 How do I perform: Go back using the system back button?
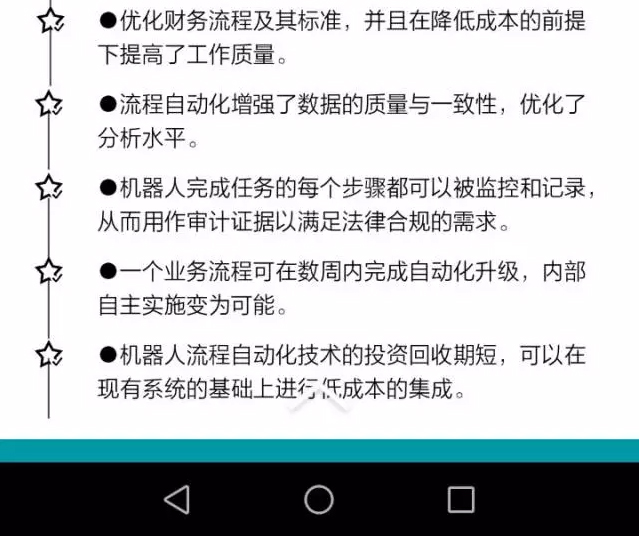coord(177,499)
